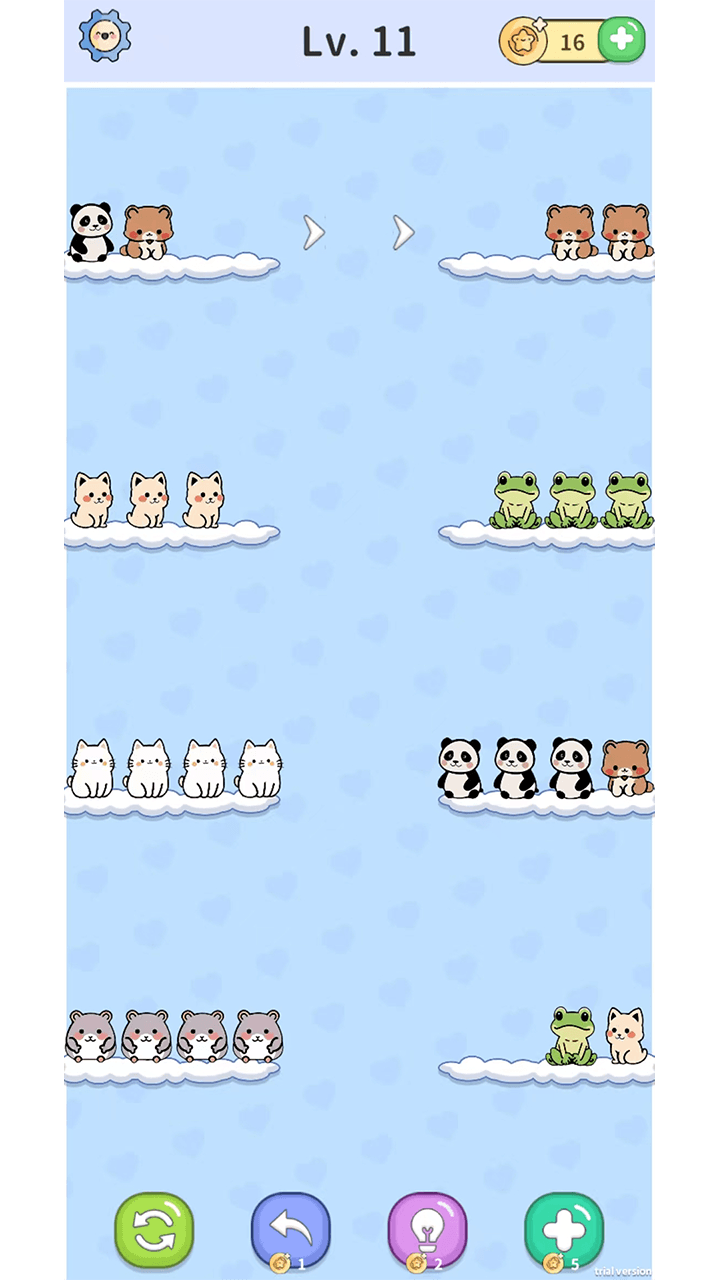Screen dimensions: 720x1280
Task: Select the cloud with two brown bears
Action: click(x=547, y=263)
